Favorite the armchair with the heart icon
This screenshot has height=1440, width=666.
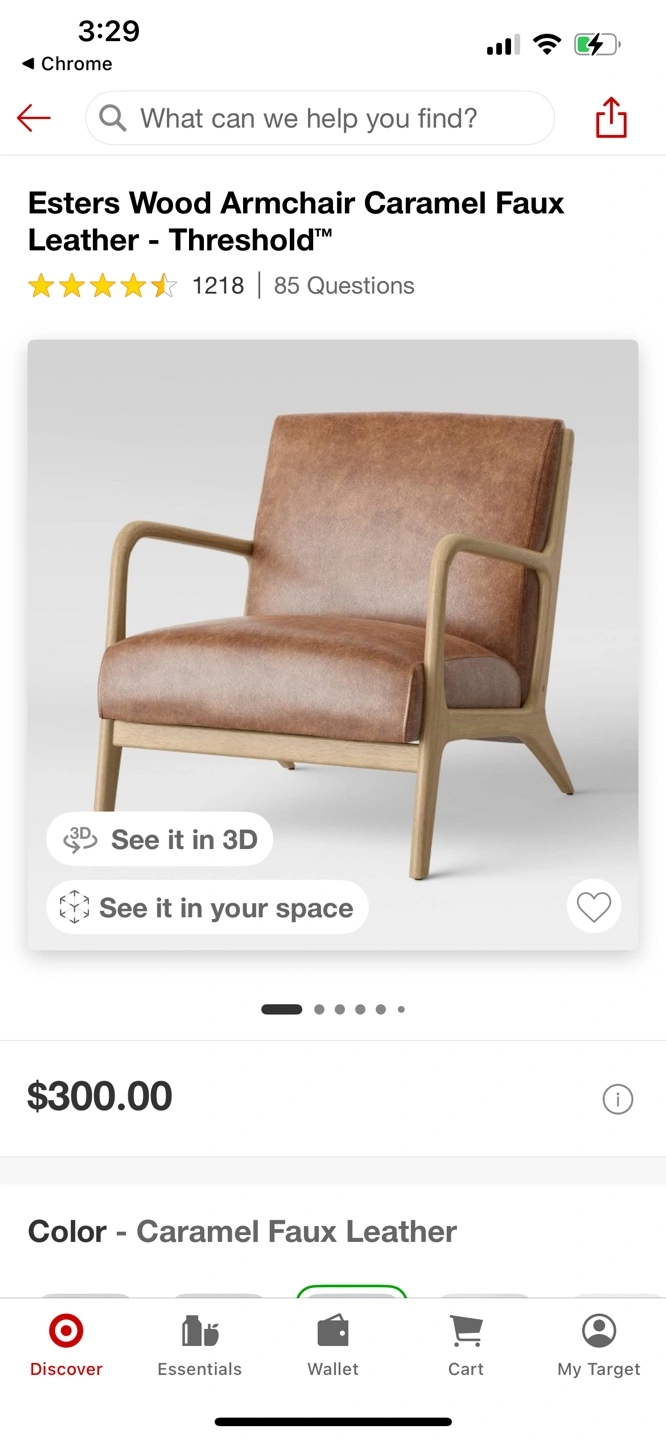coord(594,907)
